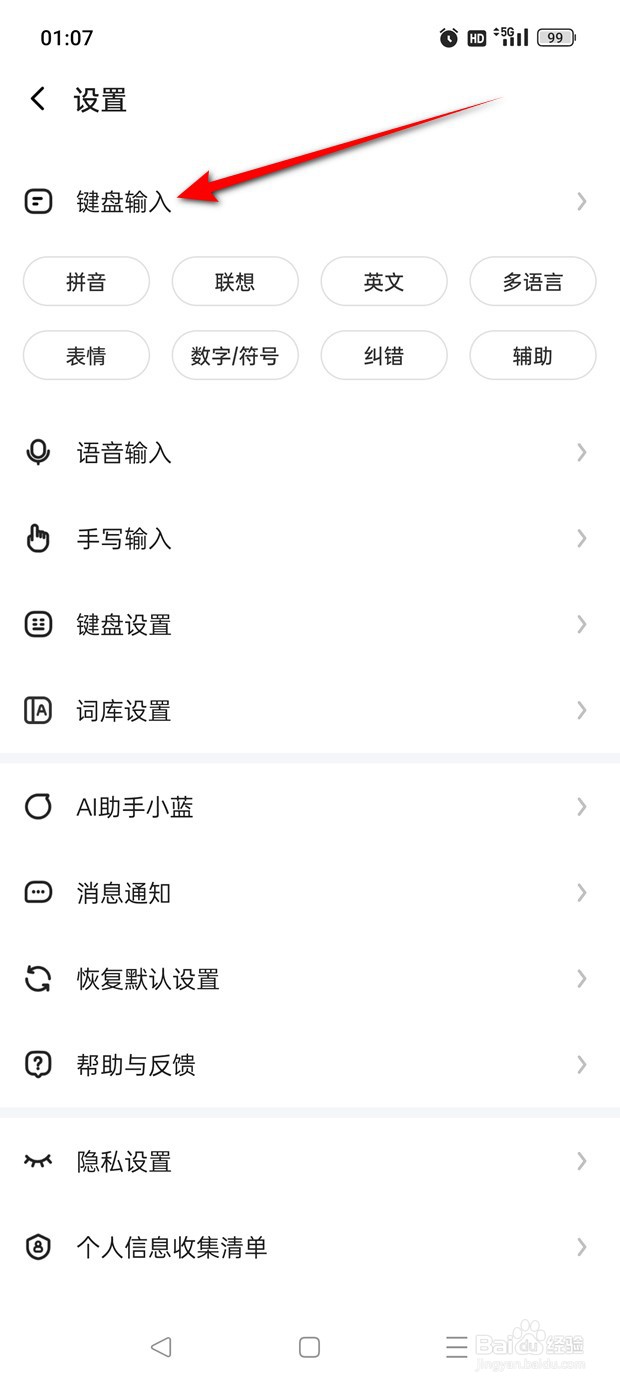
Task: Open the 英文 chip
Action: pos(384,282)
